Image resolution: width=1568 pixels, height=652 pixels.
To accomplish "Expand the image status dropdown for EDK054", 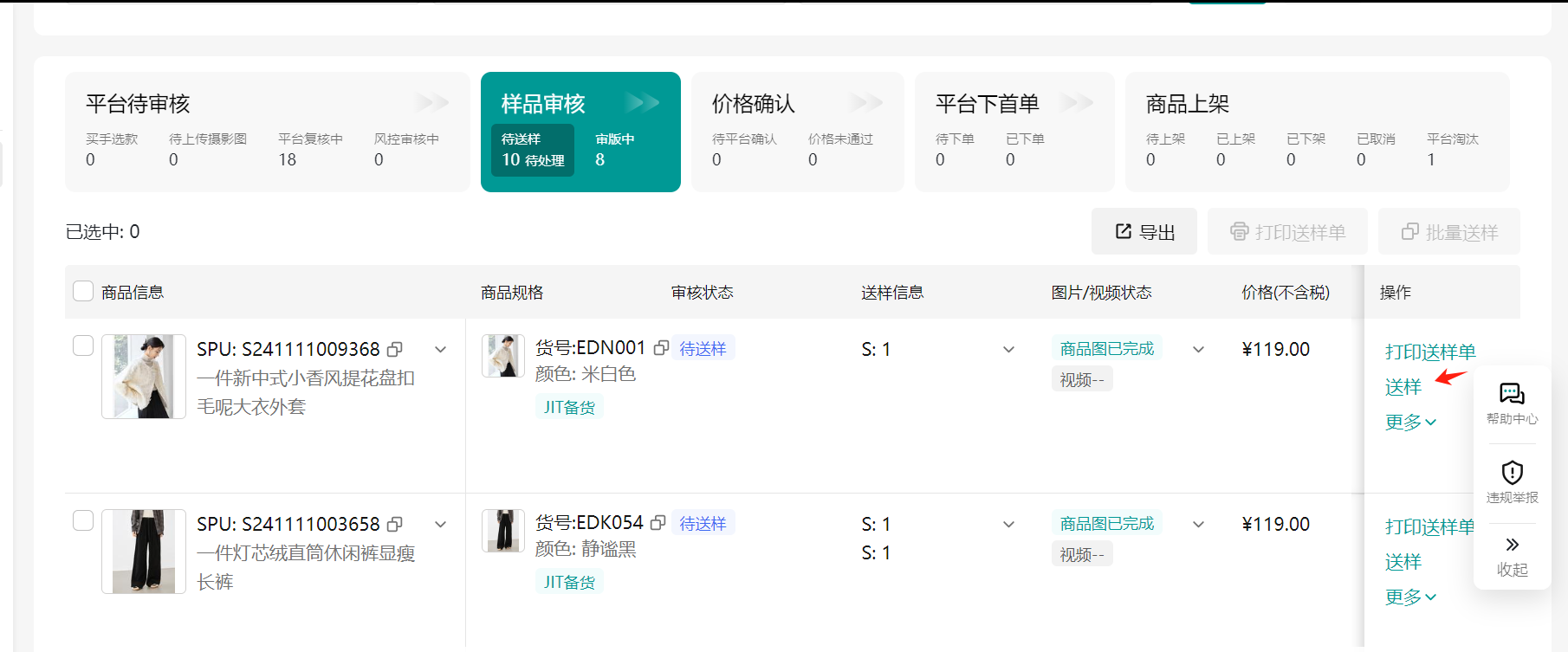I will coord(1198,525).
